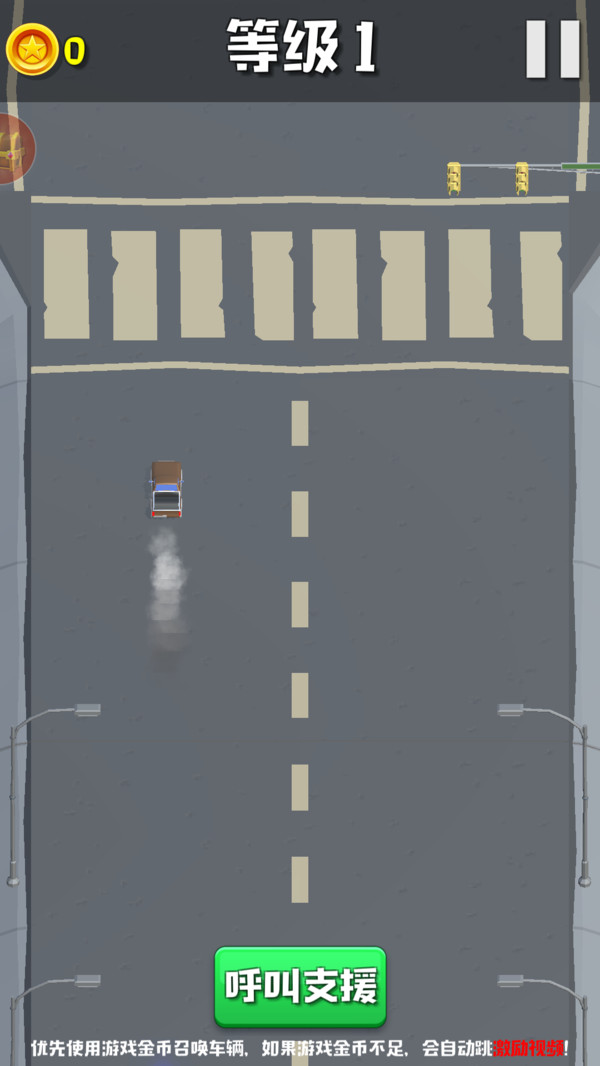Pause the game
This screenshot has width=600, height=1066.
553,48
